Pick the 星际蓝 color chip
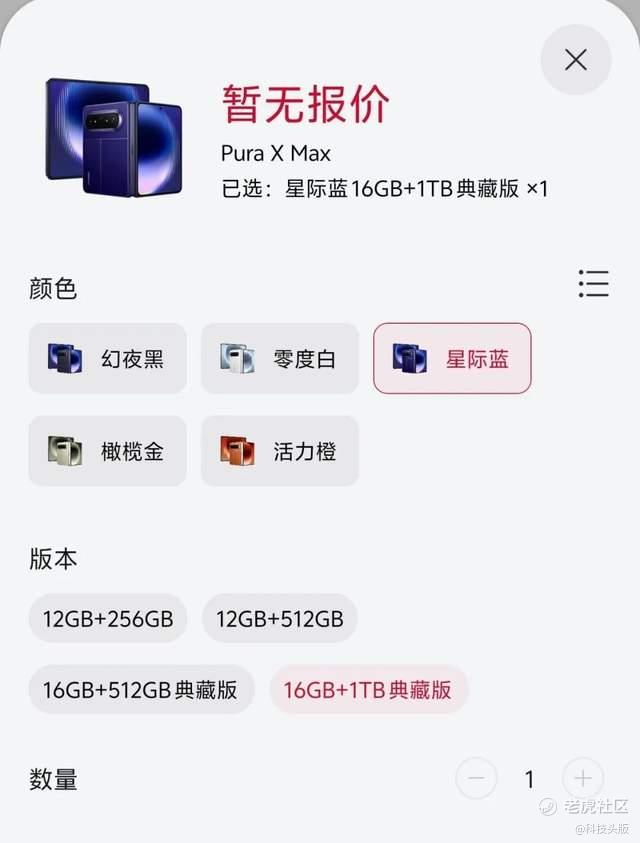The height and width of the screenshot is (843, 640). 451,358
